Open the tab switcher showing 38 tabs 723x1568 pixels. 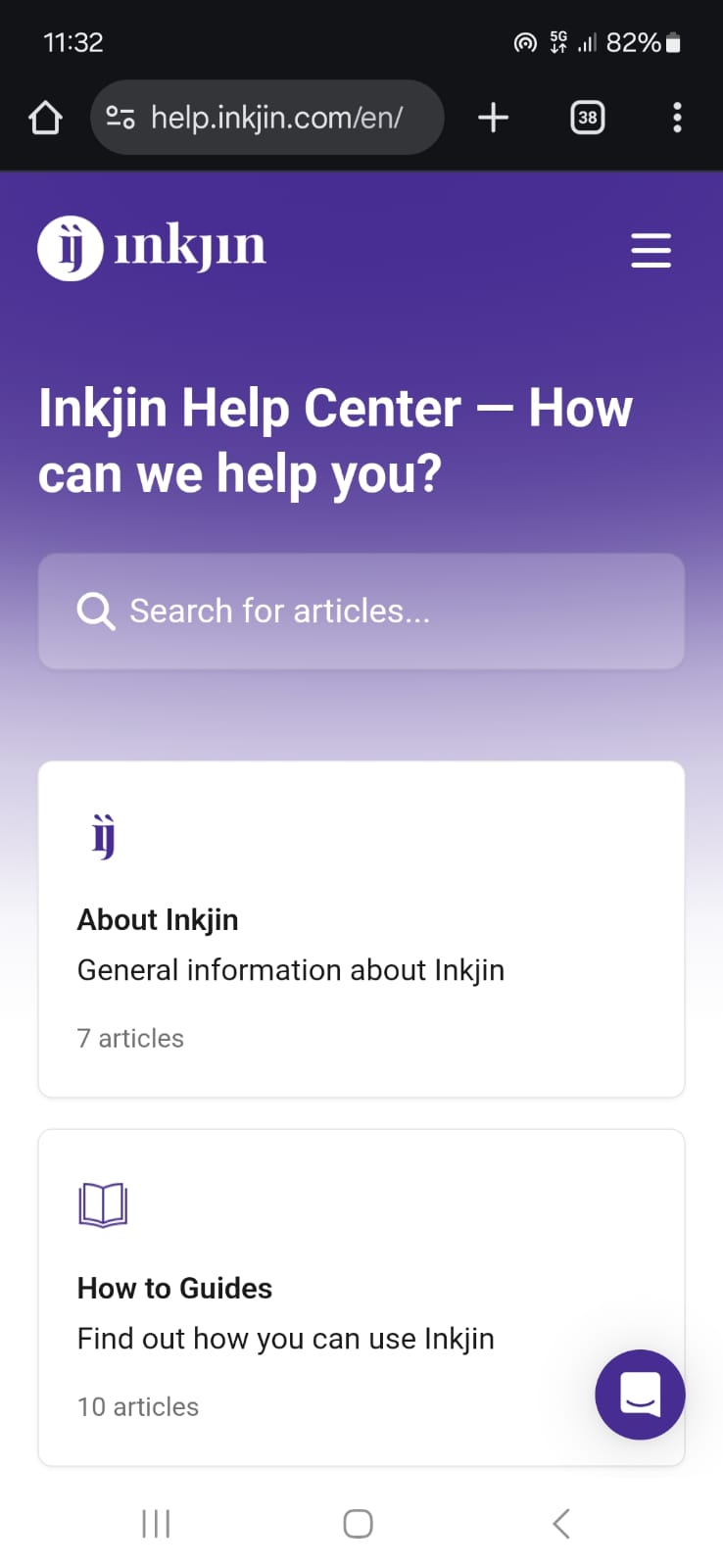point(587,118)
